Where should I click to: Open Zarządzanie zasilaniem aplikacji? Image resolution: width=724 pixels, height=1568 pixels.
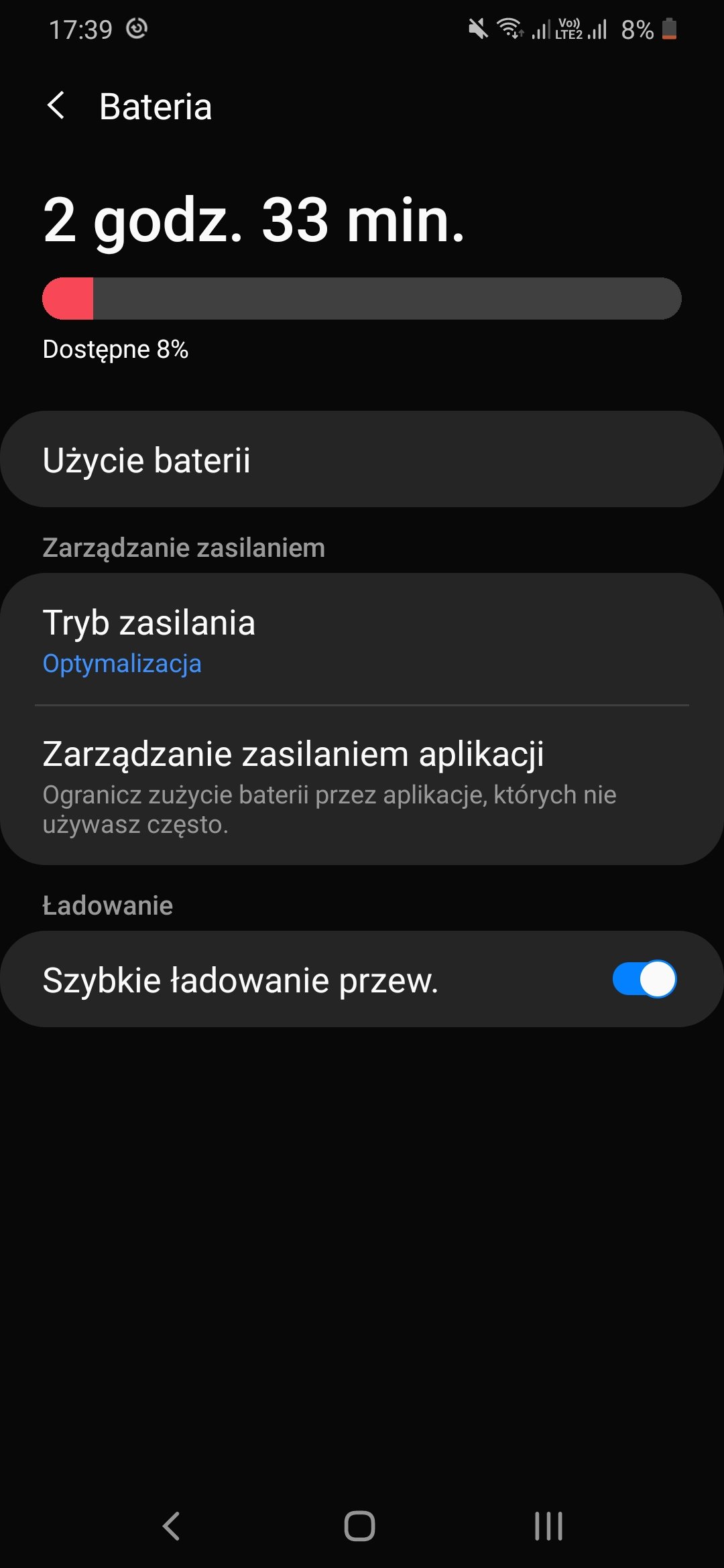click(x=362, y=785)
